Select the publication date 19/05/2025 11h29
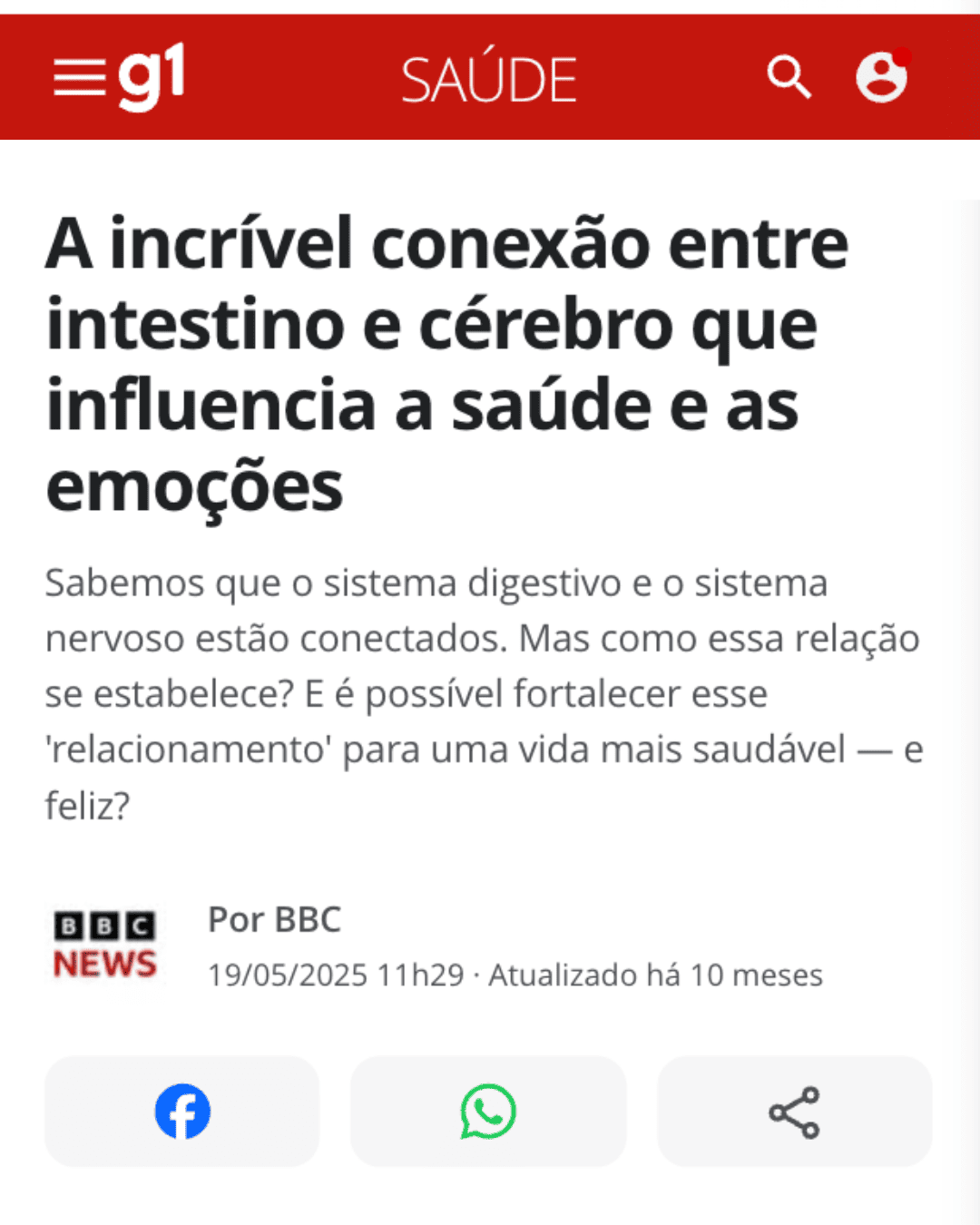Viewport: 980px width, 1225px height. point(331,975)
